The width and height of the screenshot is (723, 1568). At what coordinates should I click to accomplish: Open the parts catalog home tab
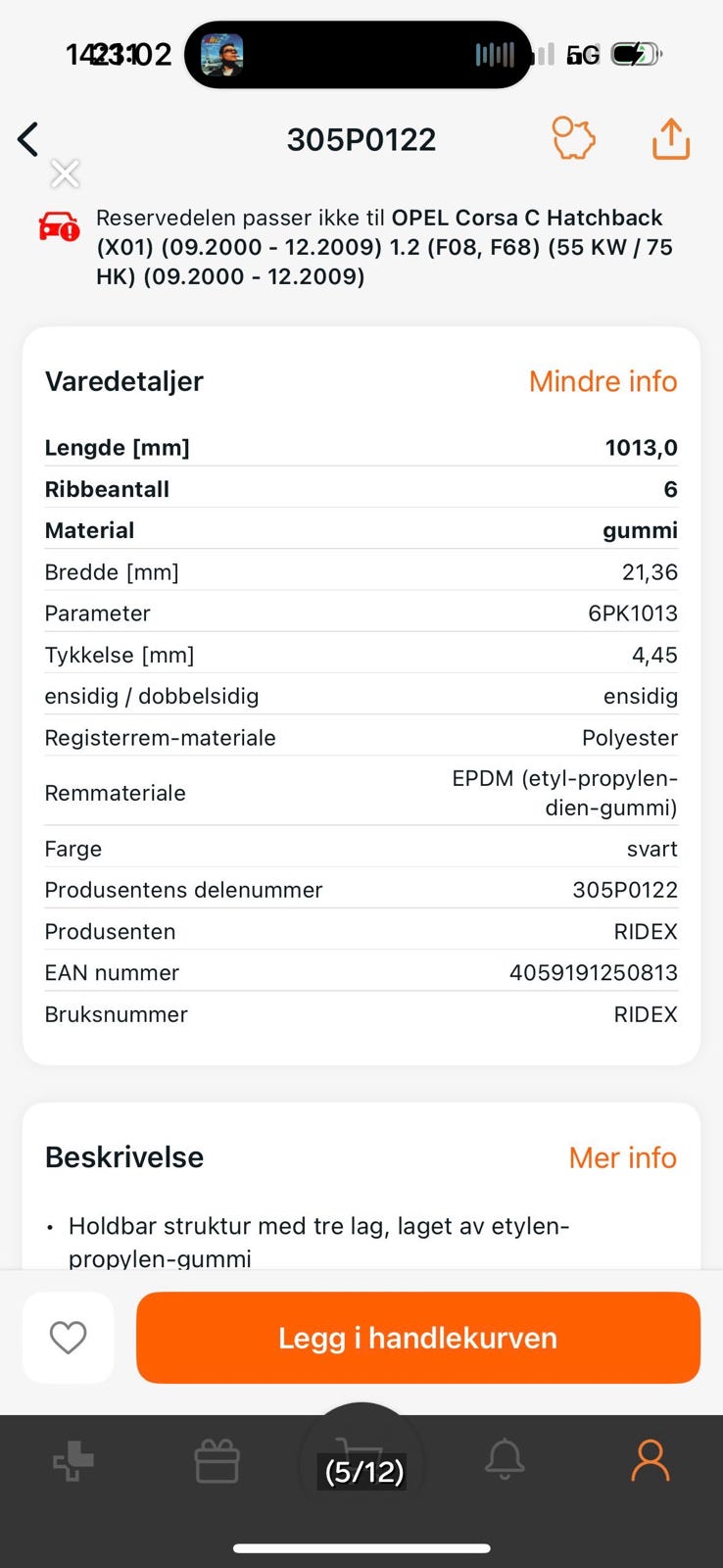(73, 1462)
